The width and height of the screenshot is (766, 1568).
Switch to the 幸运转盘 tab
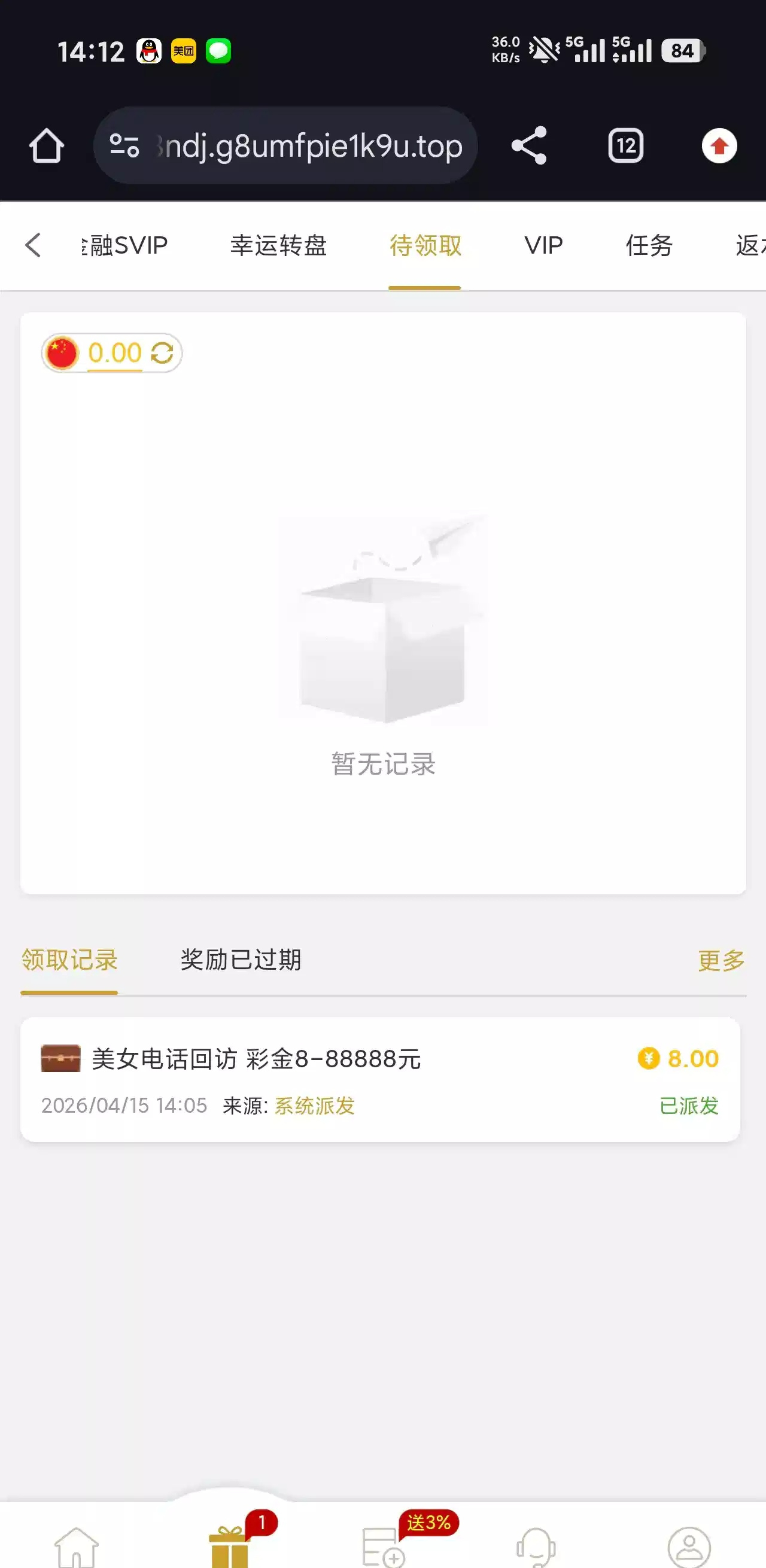[x=278, y=245]
